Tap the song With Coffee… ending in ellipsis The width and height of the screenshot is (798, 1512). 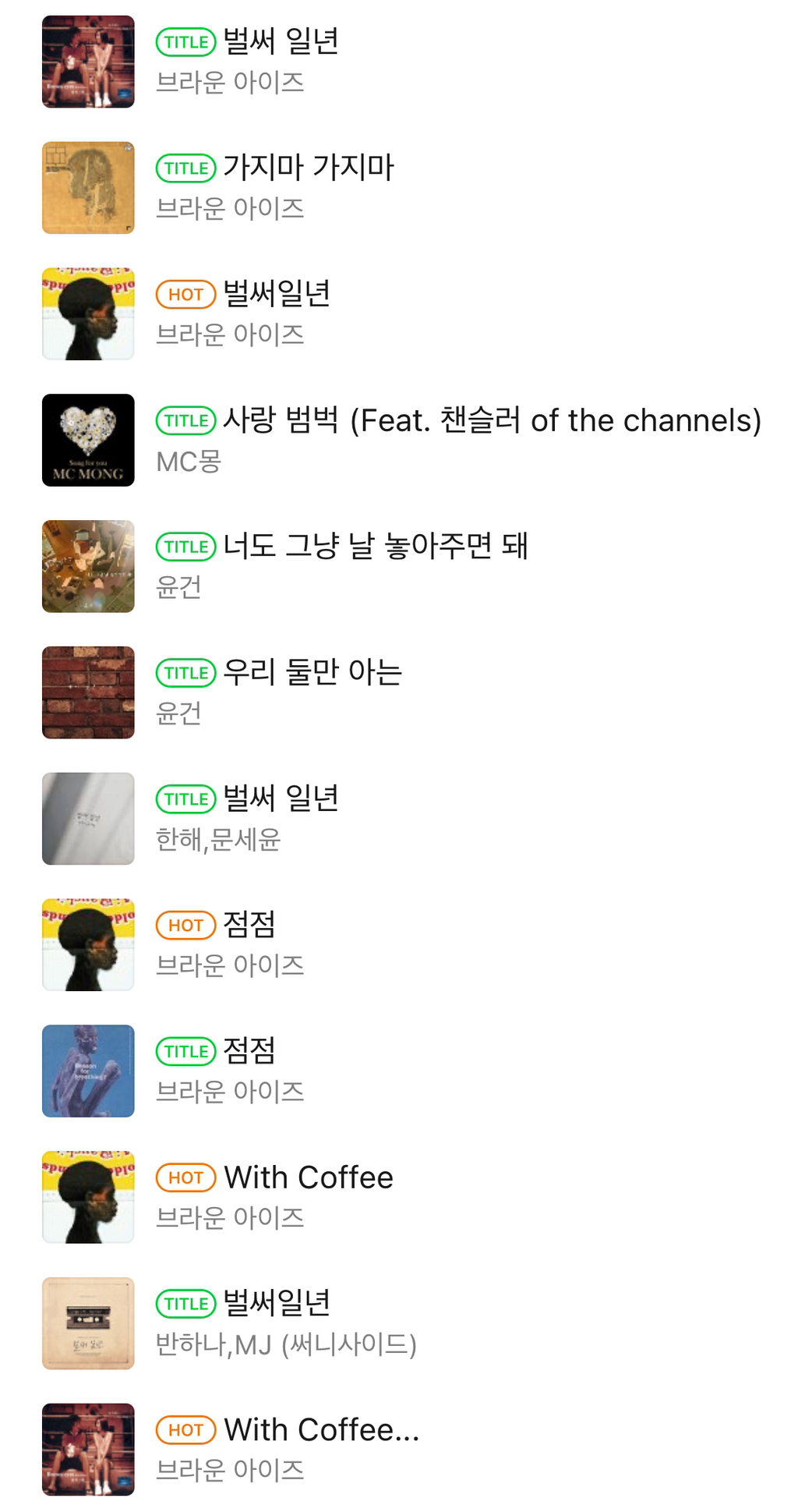(x=321, y=1430)
